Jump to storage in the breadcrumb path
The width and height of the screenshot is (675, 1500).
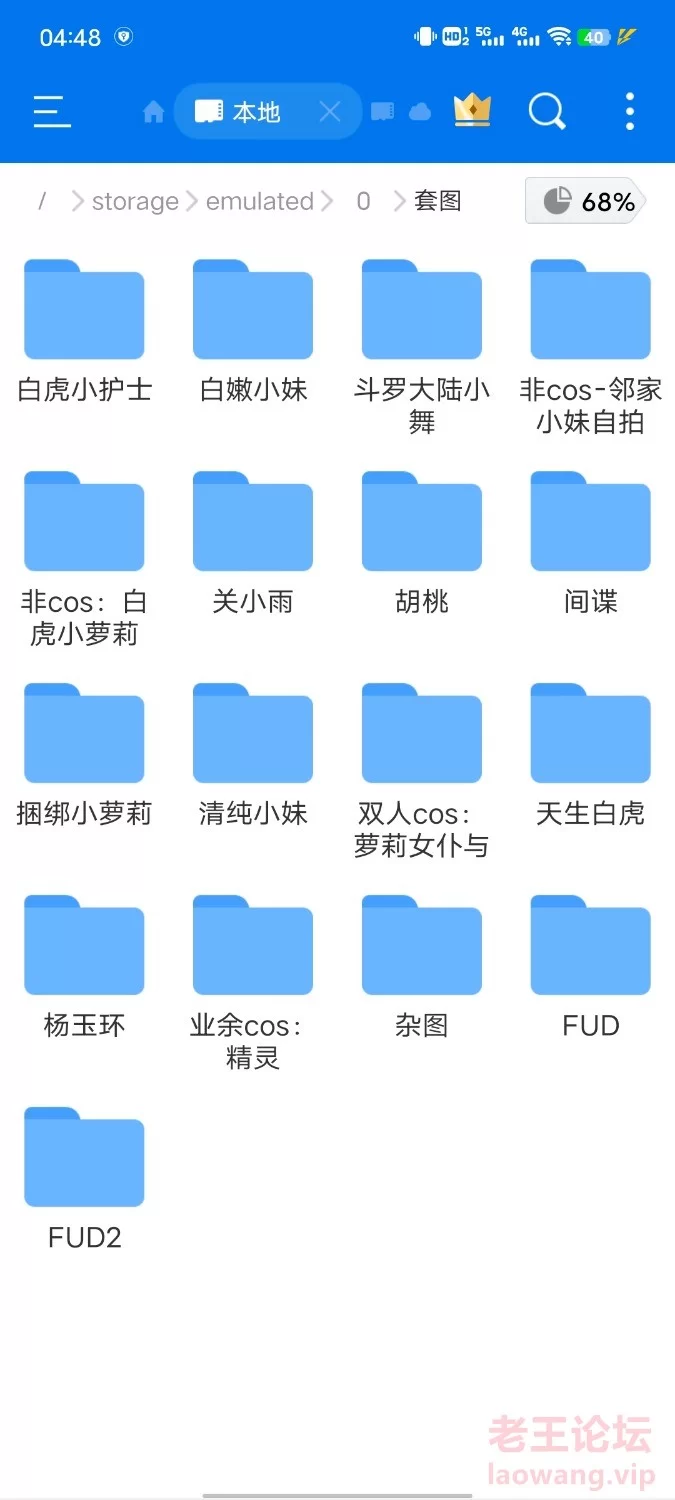click(x=135, y=201)
